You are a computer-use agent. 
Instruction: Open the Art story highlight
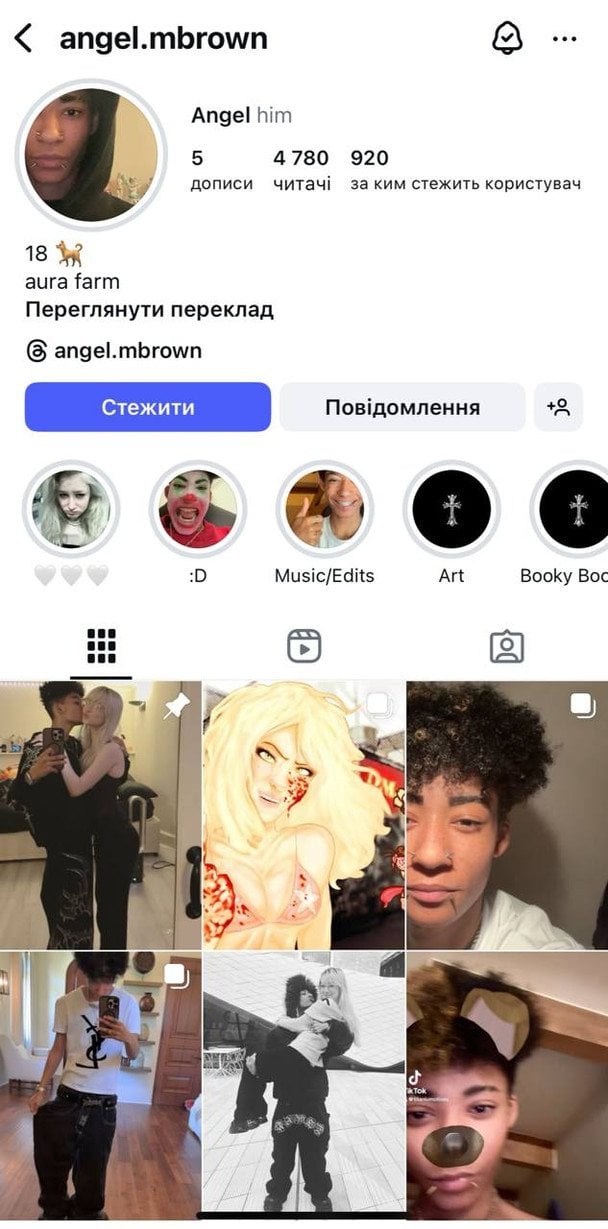point(451,509)
